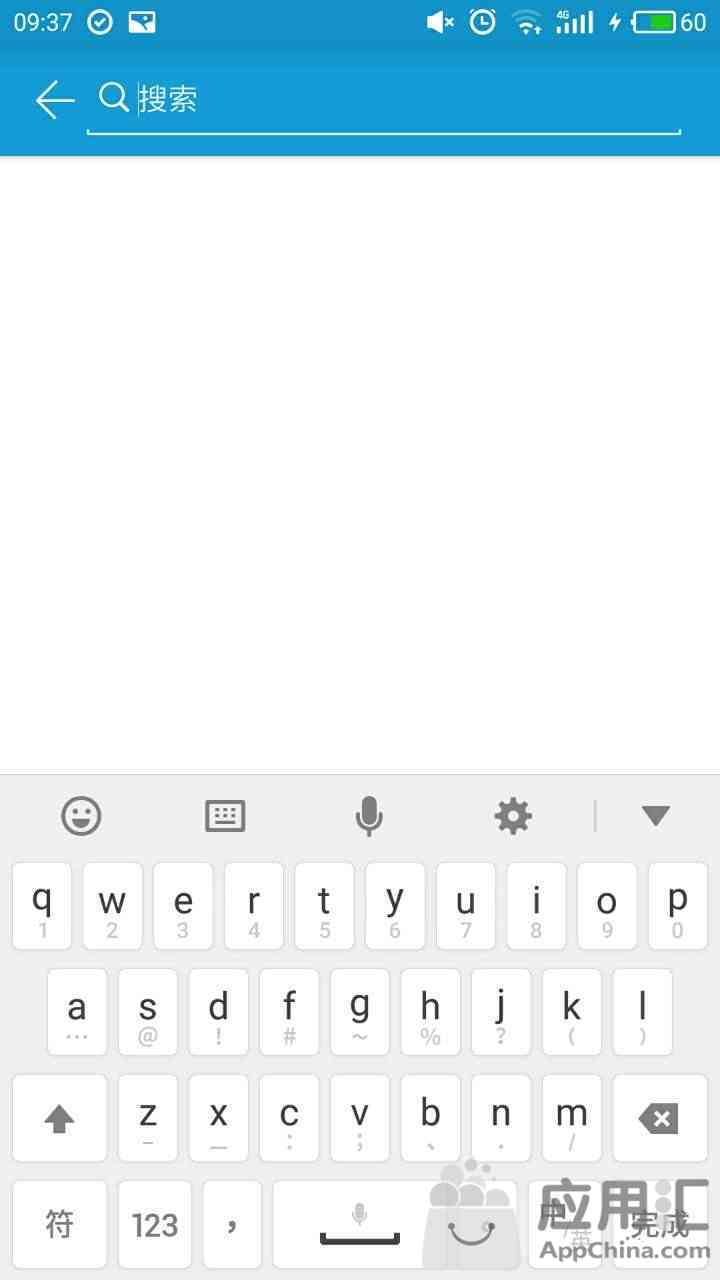The width and height of the screenshot is (720, 1280).
Task: Tap the shift key
Action: (59, 1118)
